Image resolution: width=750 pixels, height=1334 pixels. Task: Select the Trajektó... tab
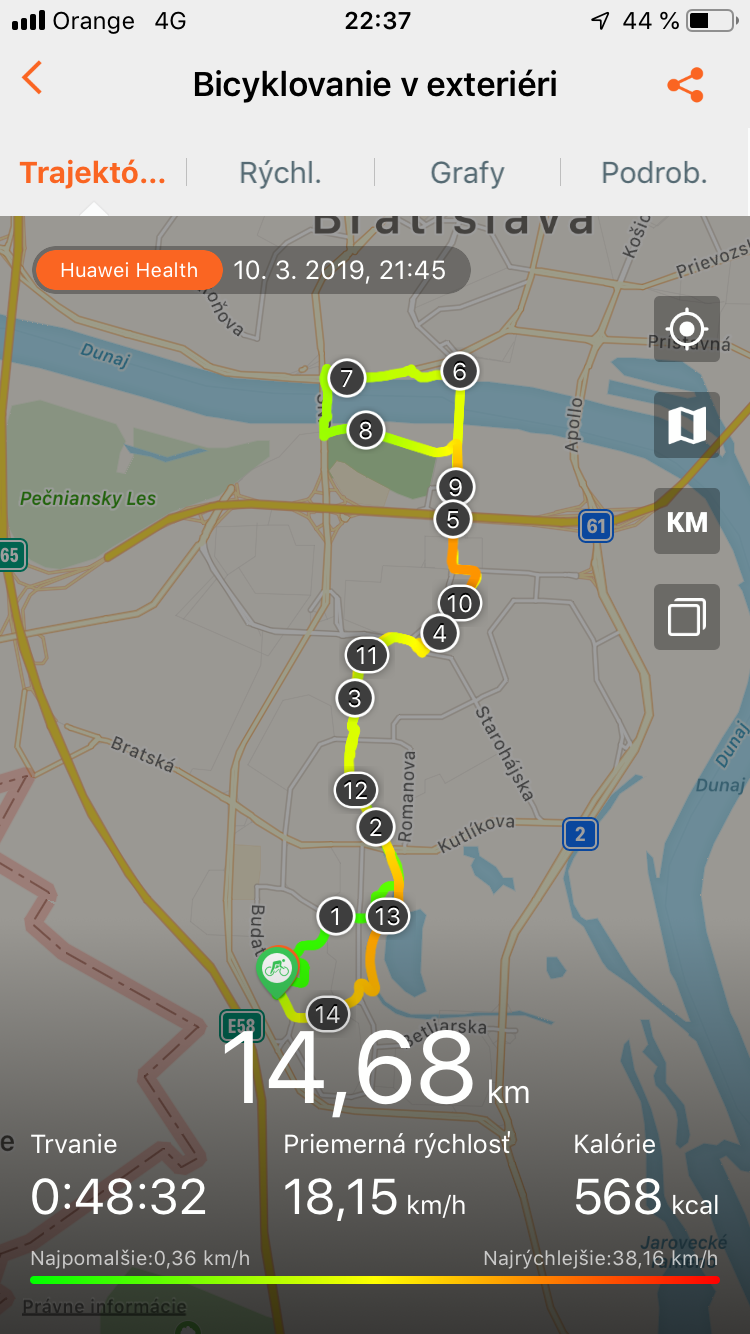coord(93,172)
